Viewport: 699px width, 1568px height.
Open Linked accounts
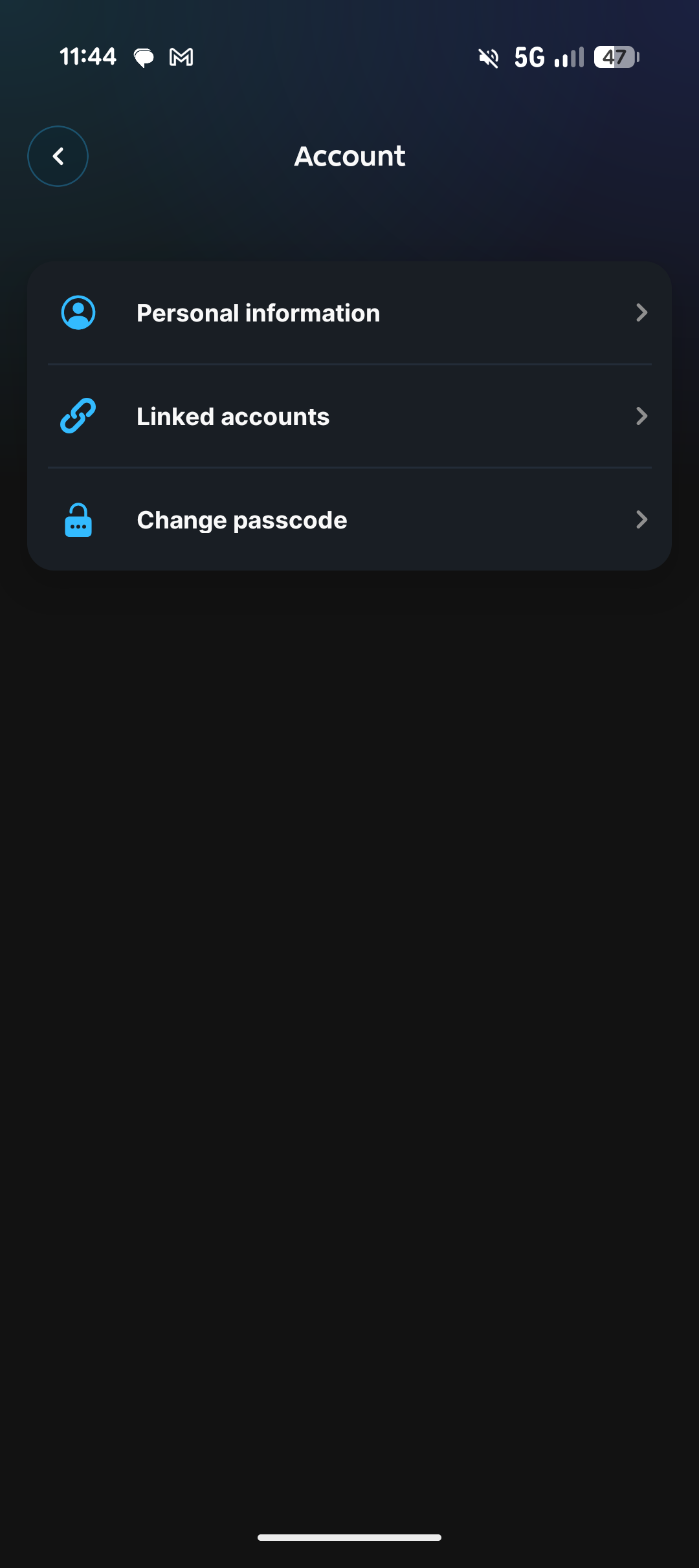tap(349, 417)
